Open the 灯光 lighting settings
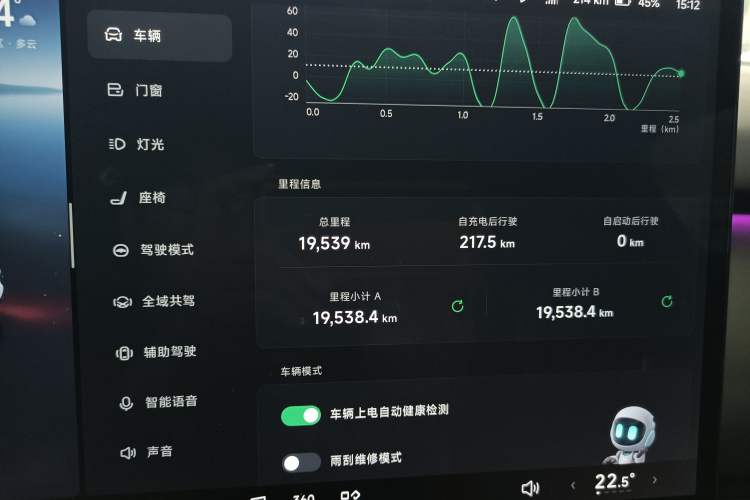750x500 pixels. [x=148, y=144]
